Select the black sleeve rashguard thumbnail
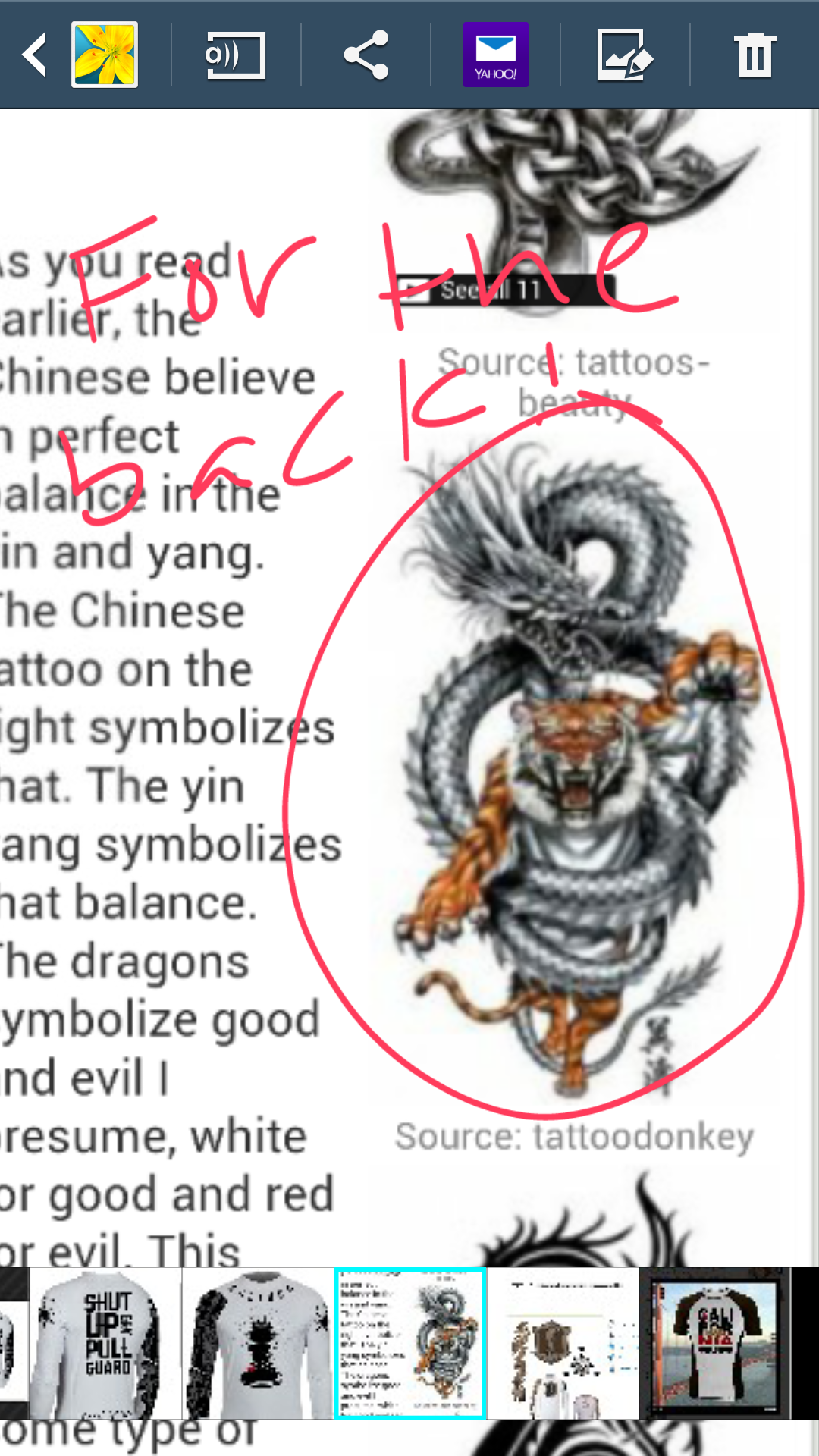The height and width of the screenshot is (1456, 819). 258,1343
